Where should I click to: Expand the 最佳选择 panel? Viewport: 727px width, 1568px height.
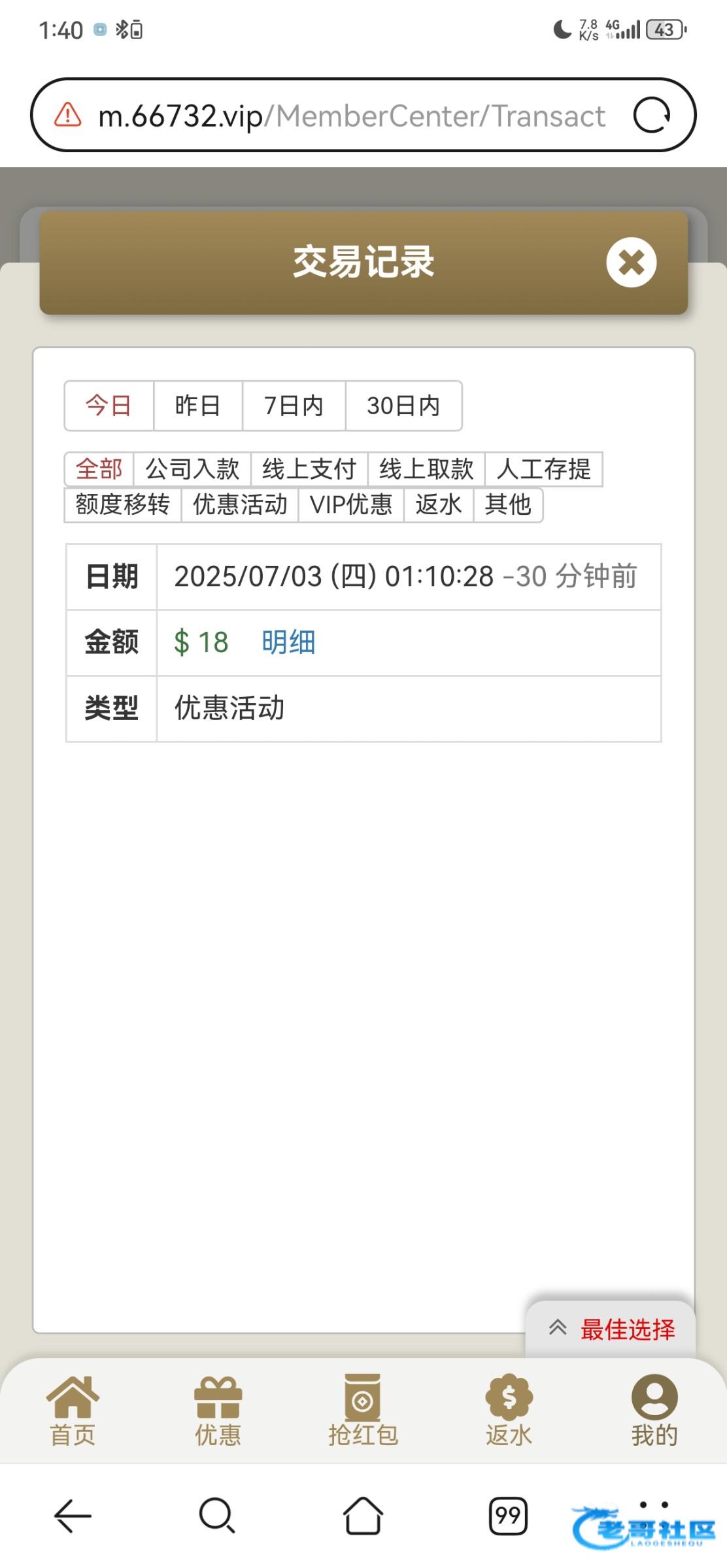[611, 1329]
